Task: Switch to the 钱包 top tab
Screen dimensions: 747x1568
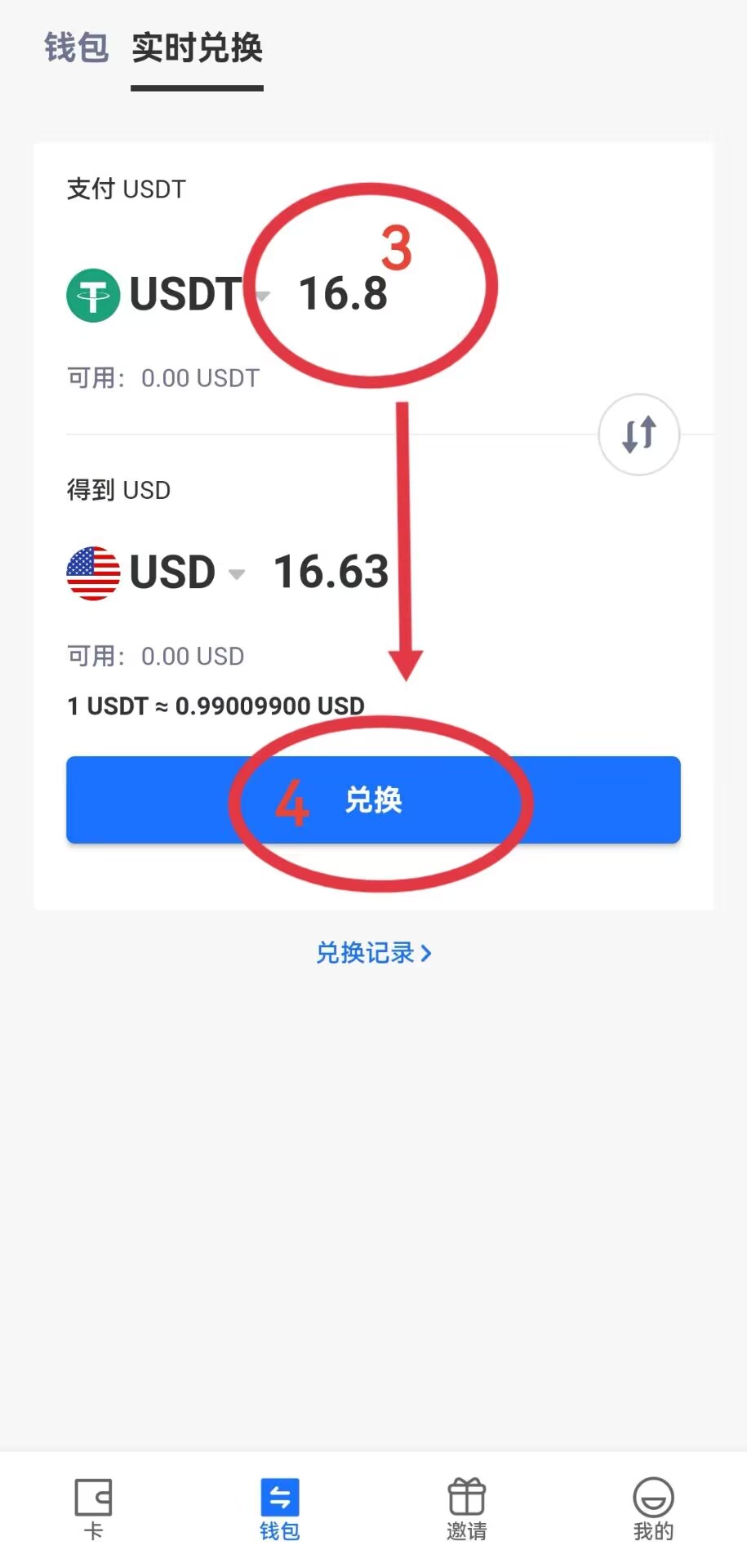Action: [76, 47]
